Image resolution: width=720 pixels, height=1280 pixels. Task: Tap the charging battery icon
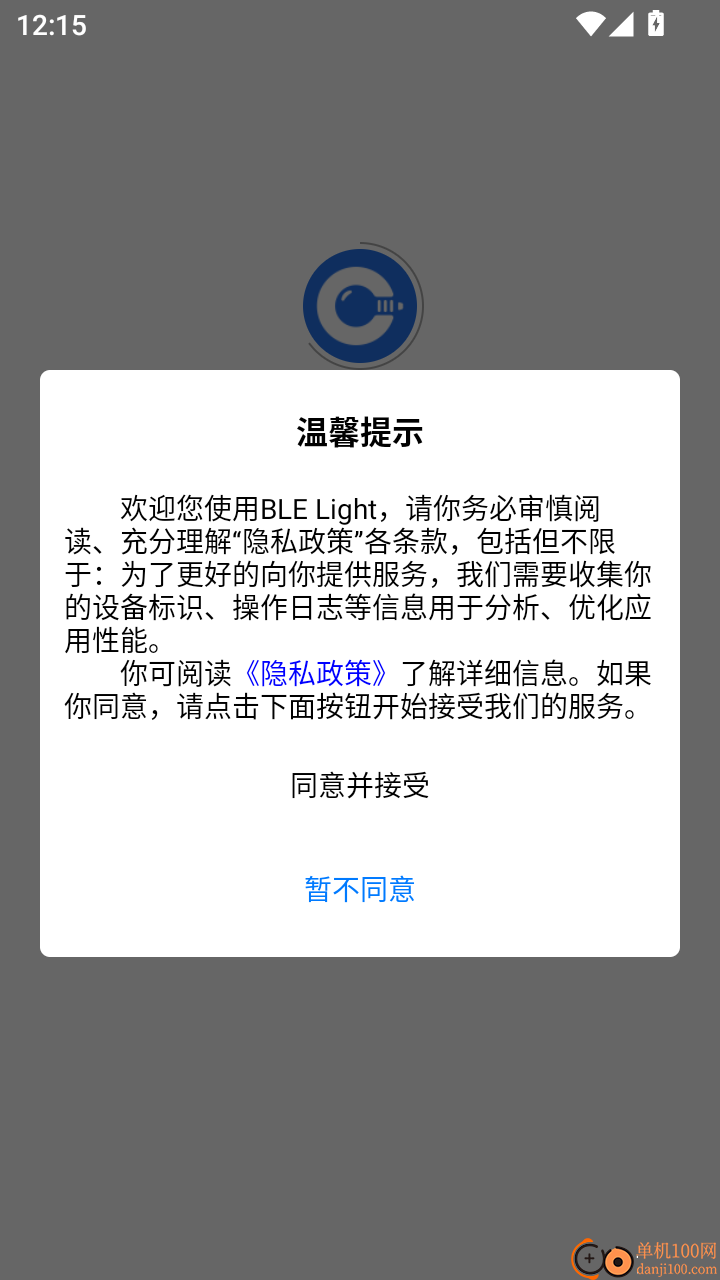pos(655,23)
